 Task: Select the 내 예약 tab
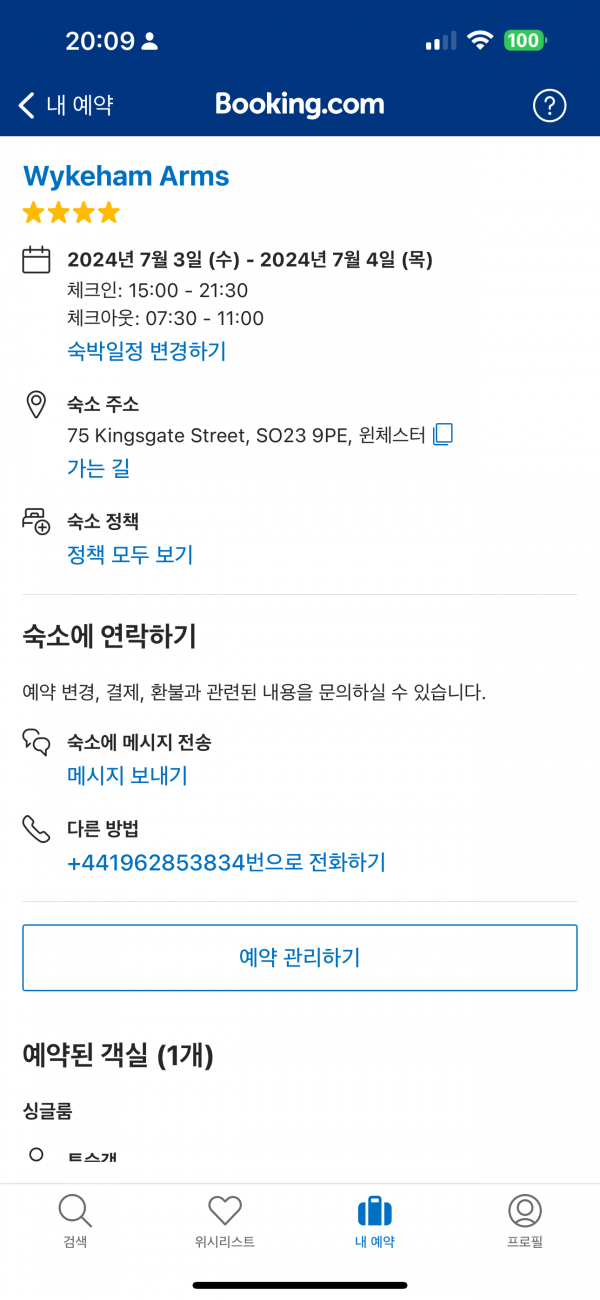point(375,1221)
